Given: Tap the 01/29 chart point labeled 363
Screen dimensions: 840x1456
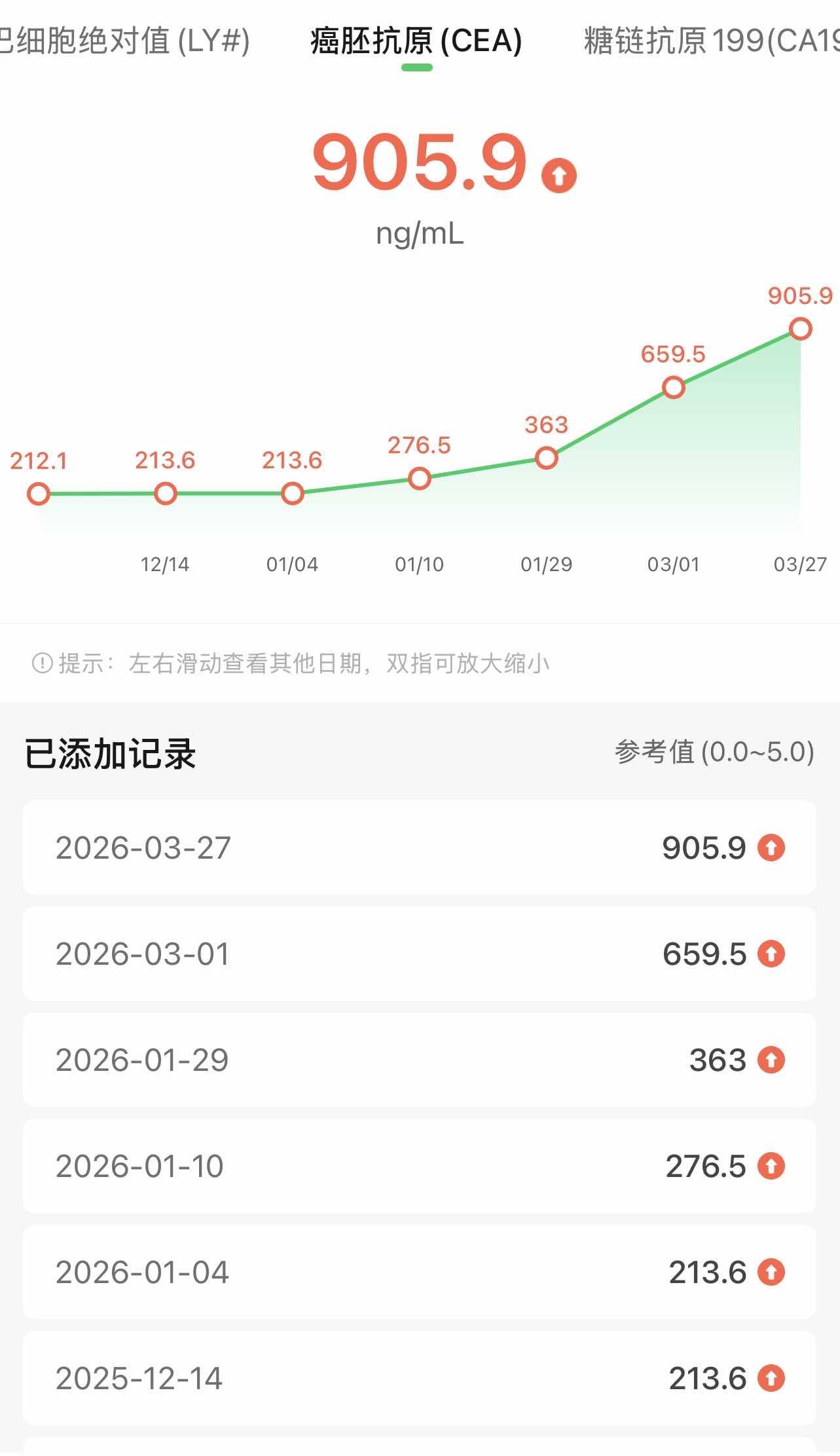Looking at the screenshot, I should [x=546, y=458].
